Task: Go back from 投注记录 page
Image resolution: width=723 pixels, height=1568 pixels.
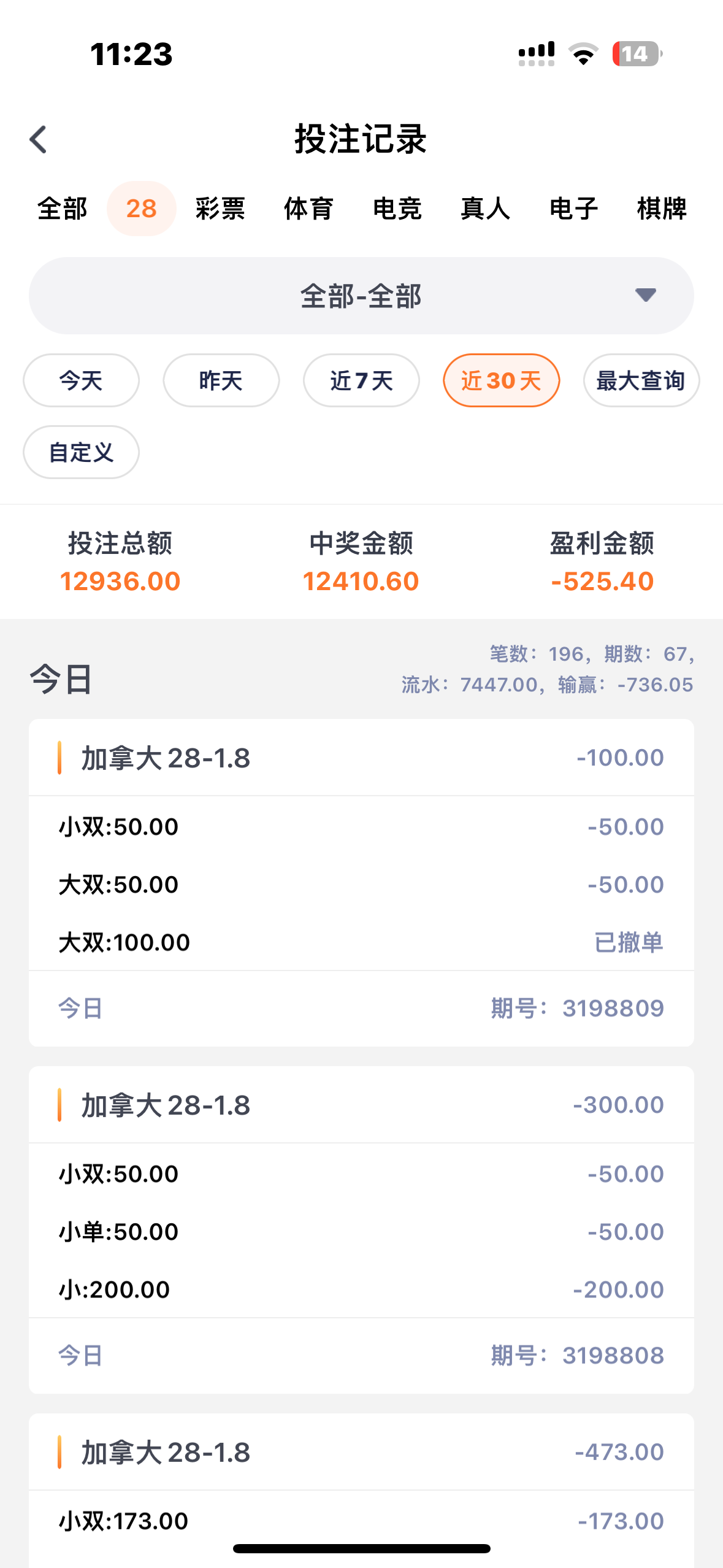Action: 39,139
